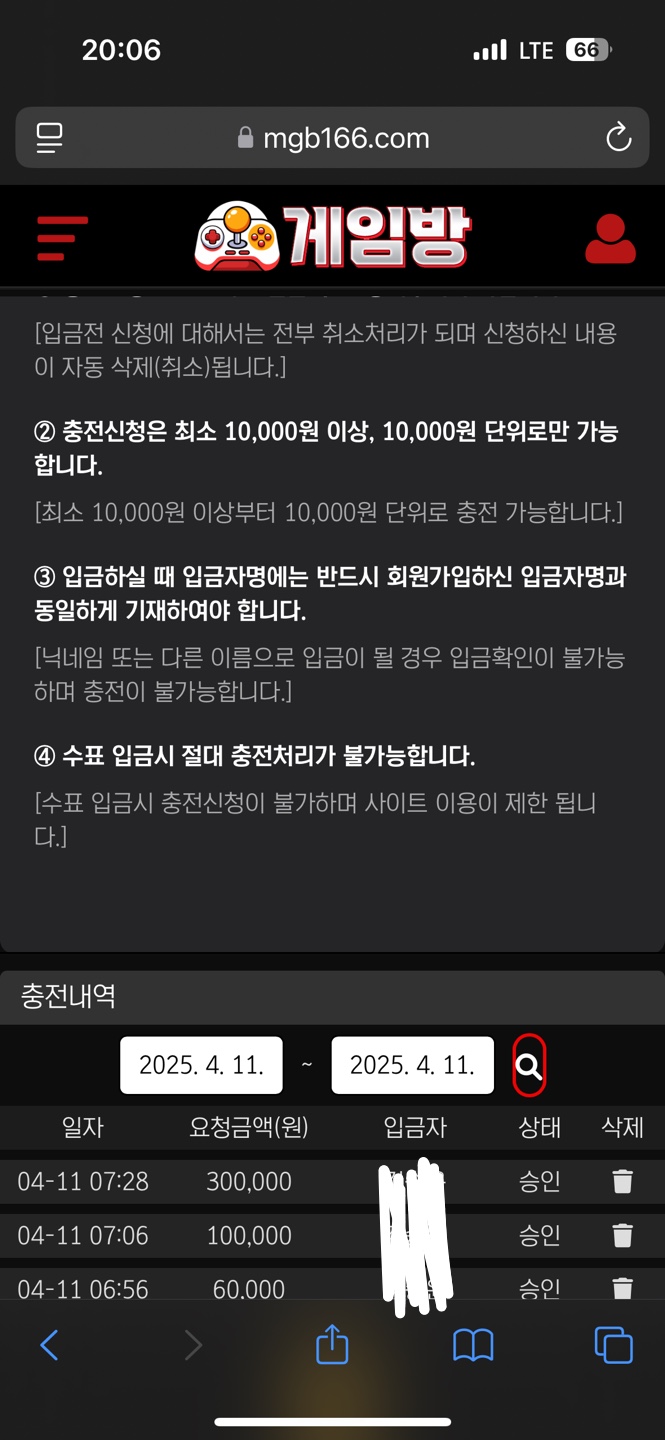The height and width of the screenshot is (1440, 665).
Task: Reload the page
Action: pos(619,138)
